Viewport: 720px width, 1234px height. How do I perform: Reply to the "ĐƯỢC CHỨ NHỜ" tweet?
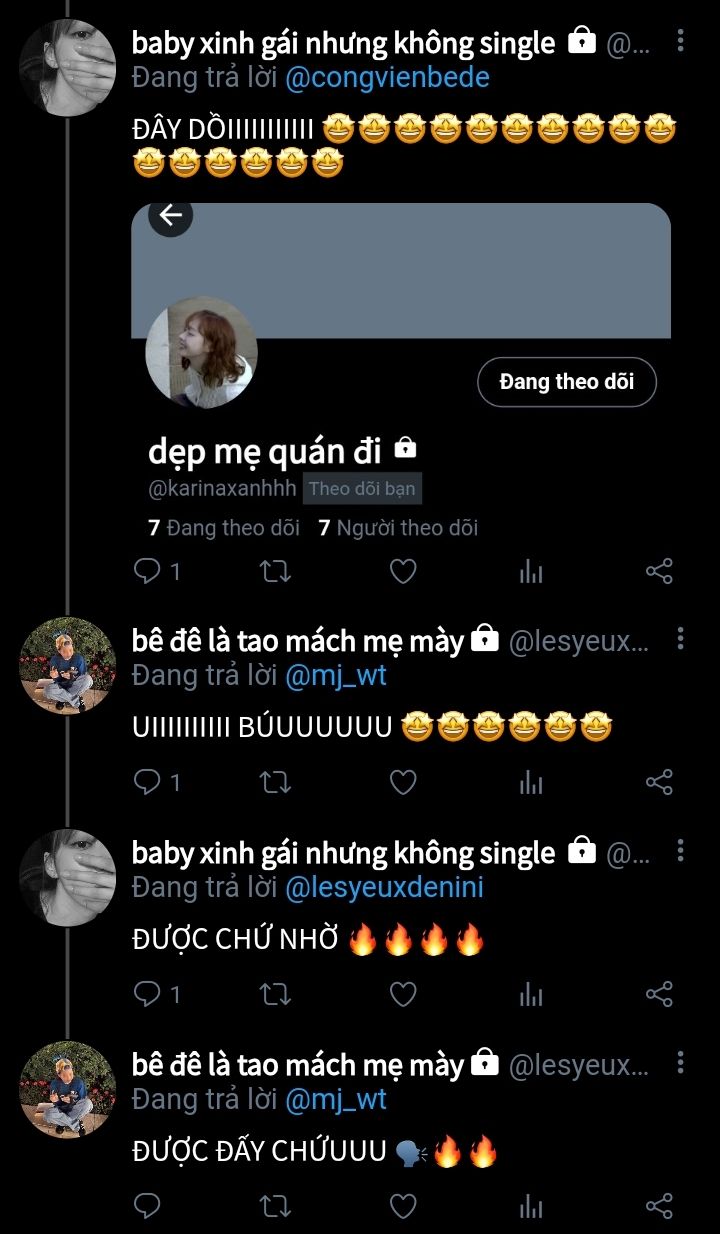click(x=148, y=994)
